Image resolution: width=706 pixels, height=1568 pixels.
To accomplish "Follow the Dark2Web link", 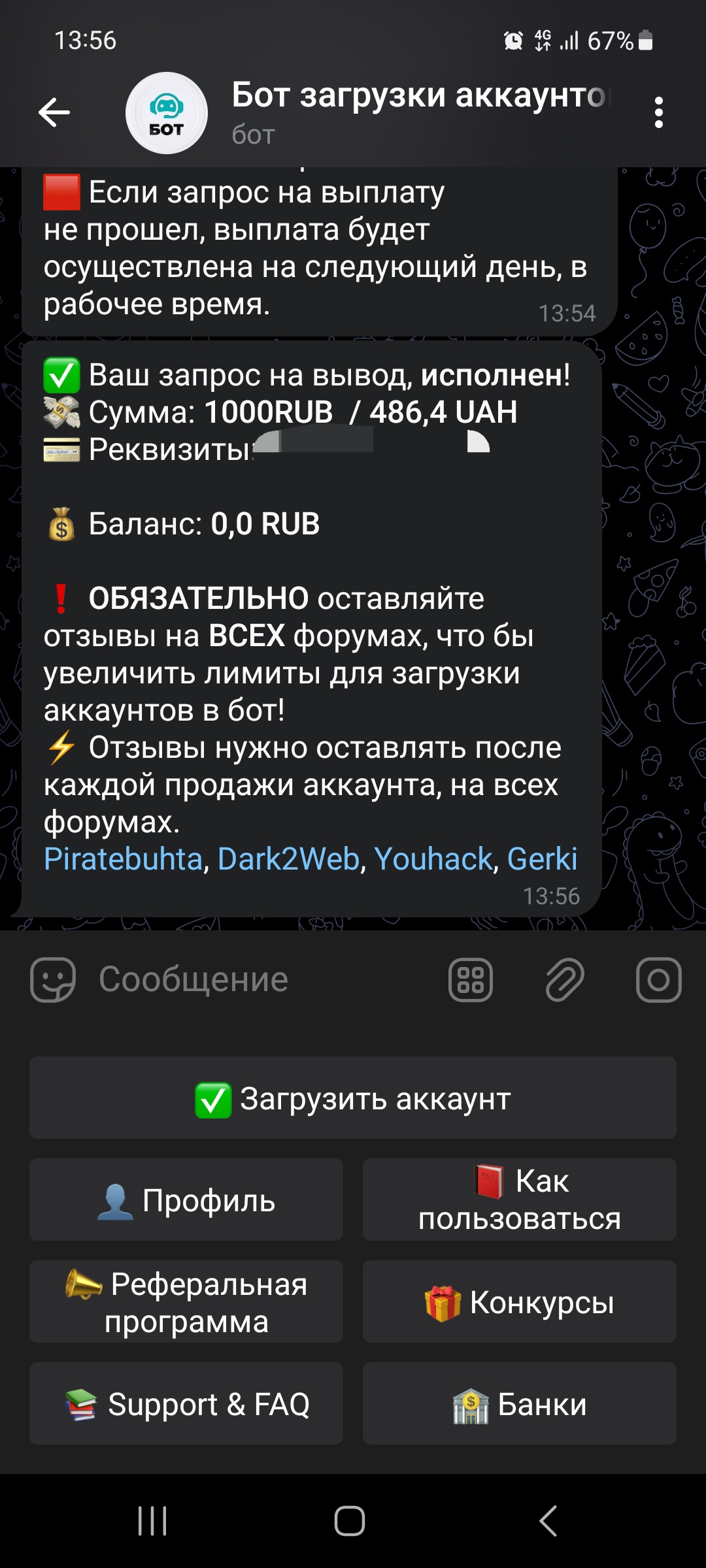I will [288, 858].
